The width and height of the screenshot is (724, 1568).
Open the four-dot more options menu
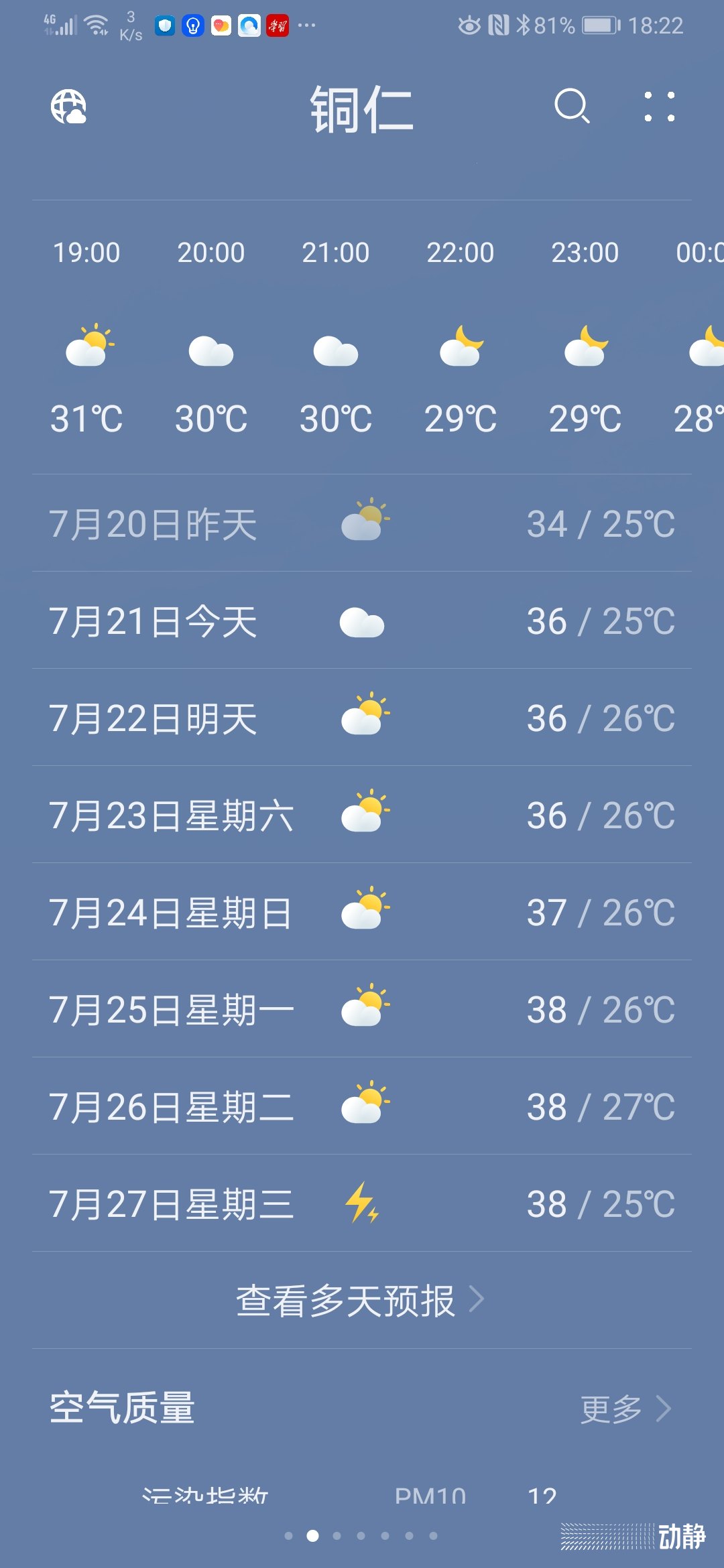(659, 107)
